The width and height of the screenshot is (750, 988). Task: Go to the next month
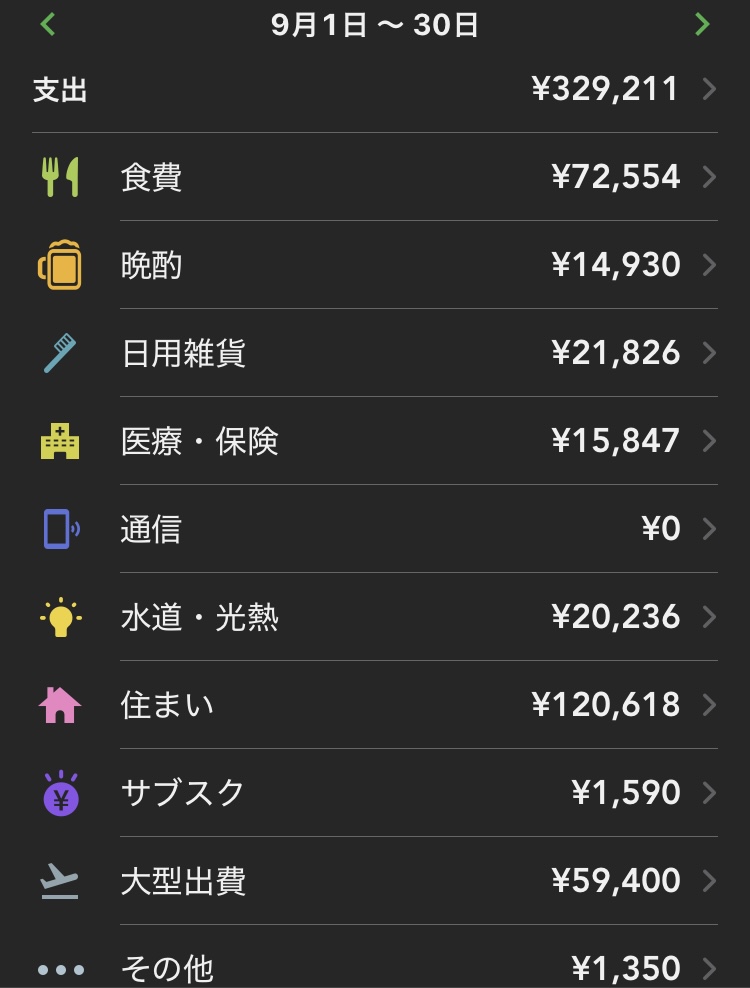(702, 24)
